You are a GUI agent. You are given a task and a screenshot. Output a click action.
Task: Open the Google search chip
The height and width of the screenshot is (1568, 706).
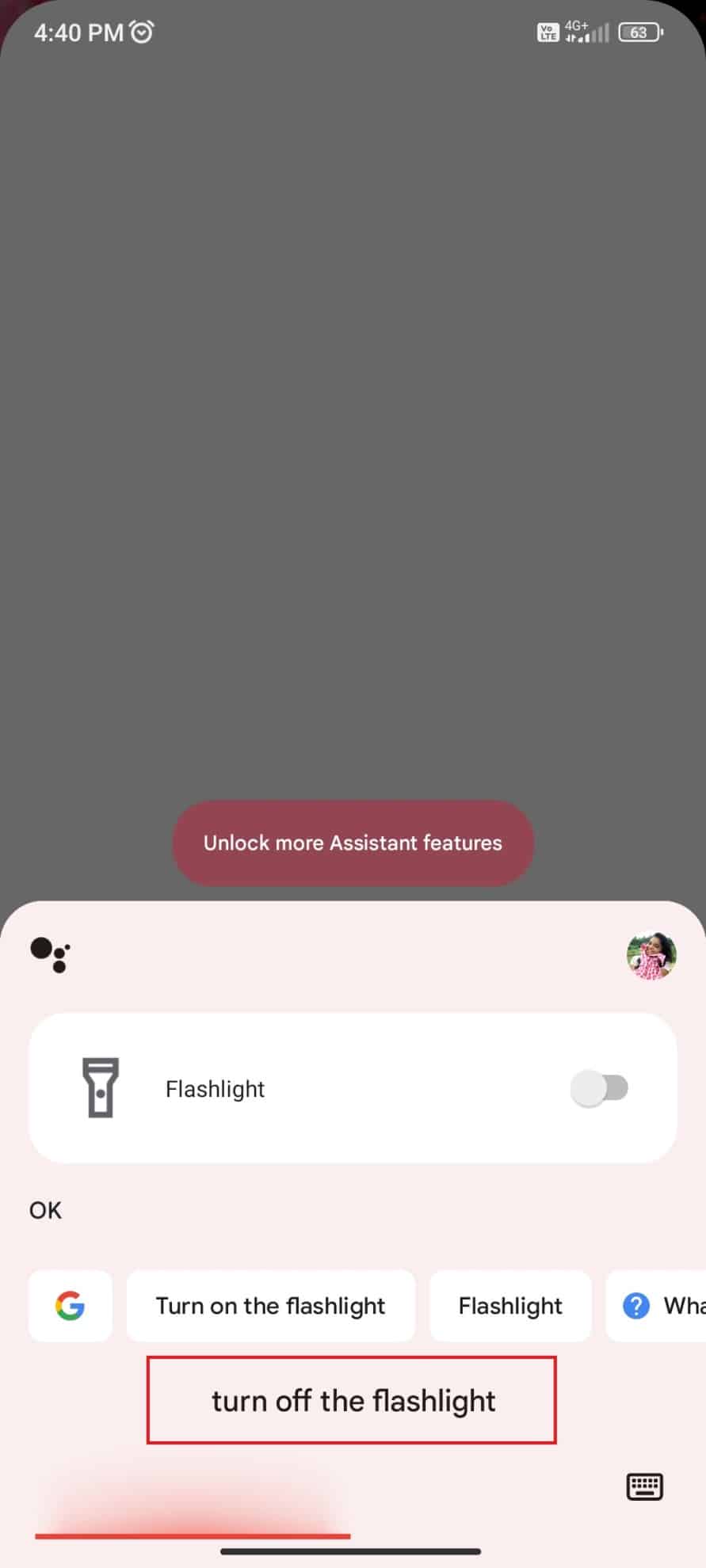(70, 1305)
